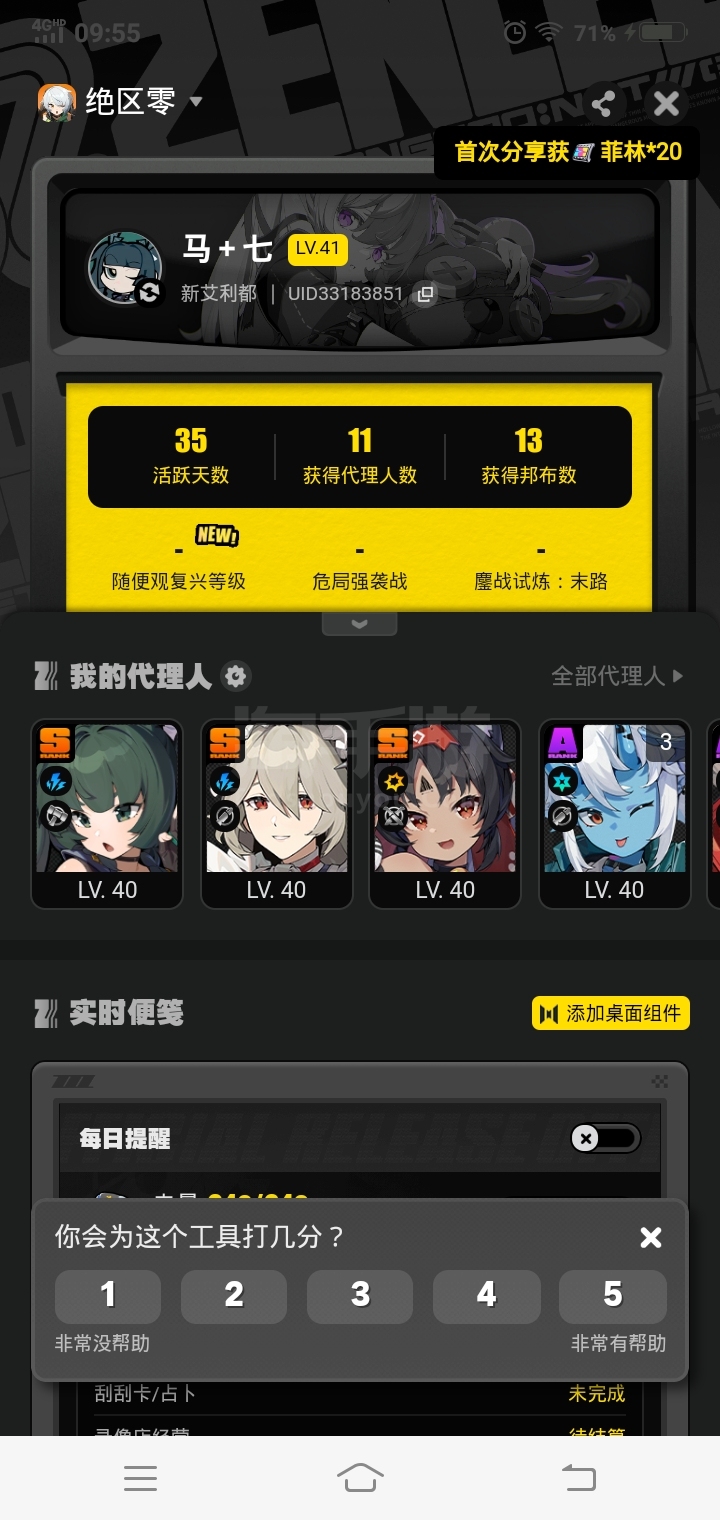Toggle the 每日提醒 switch

(x=605, y=1138)
